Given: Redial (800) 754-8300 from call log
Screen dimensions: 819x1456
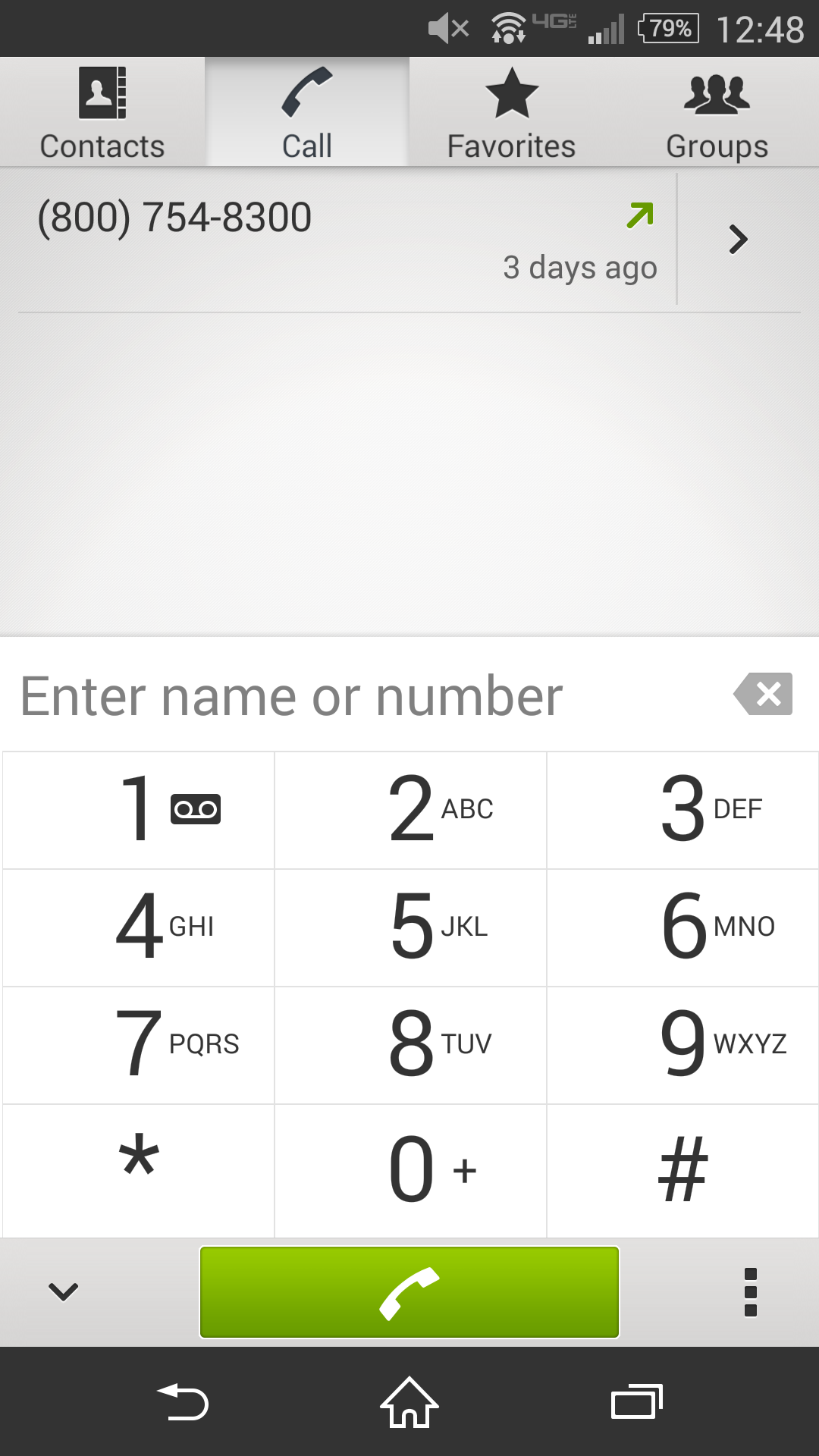Looking at the screenshot, I should tap(341, 239).
